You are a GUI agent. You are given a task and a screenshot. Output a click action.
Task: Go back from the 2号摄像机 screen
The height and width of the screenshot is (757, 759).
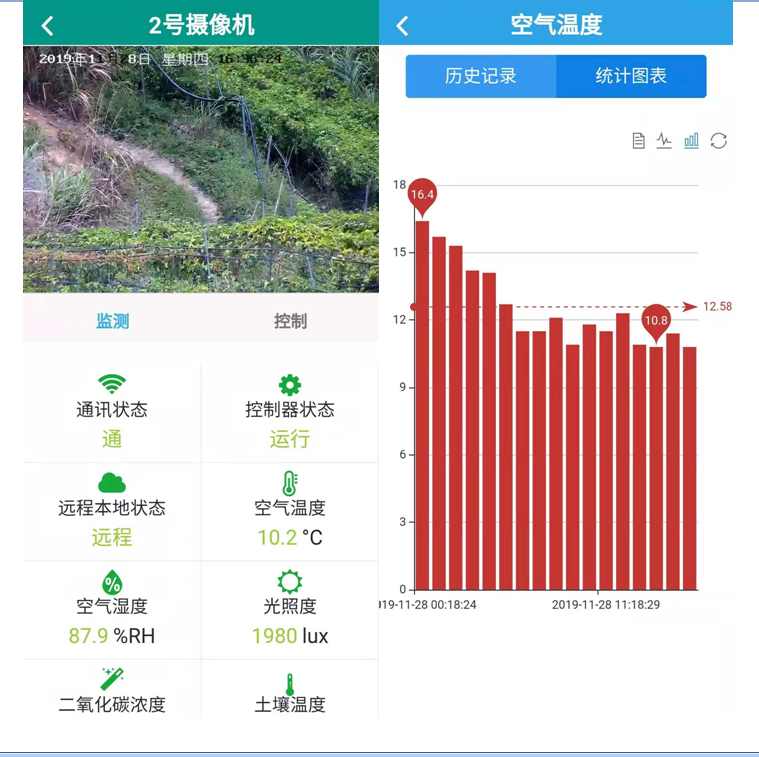tap(47, 26)
